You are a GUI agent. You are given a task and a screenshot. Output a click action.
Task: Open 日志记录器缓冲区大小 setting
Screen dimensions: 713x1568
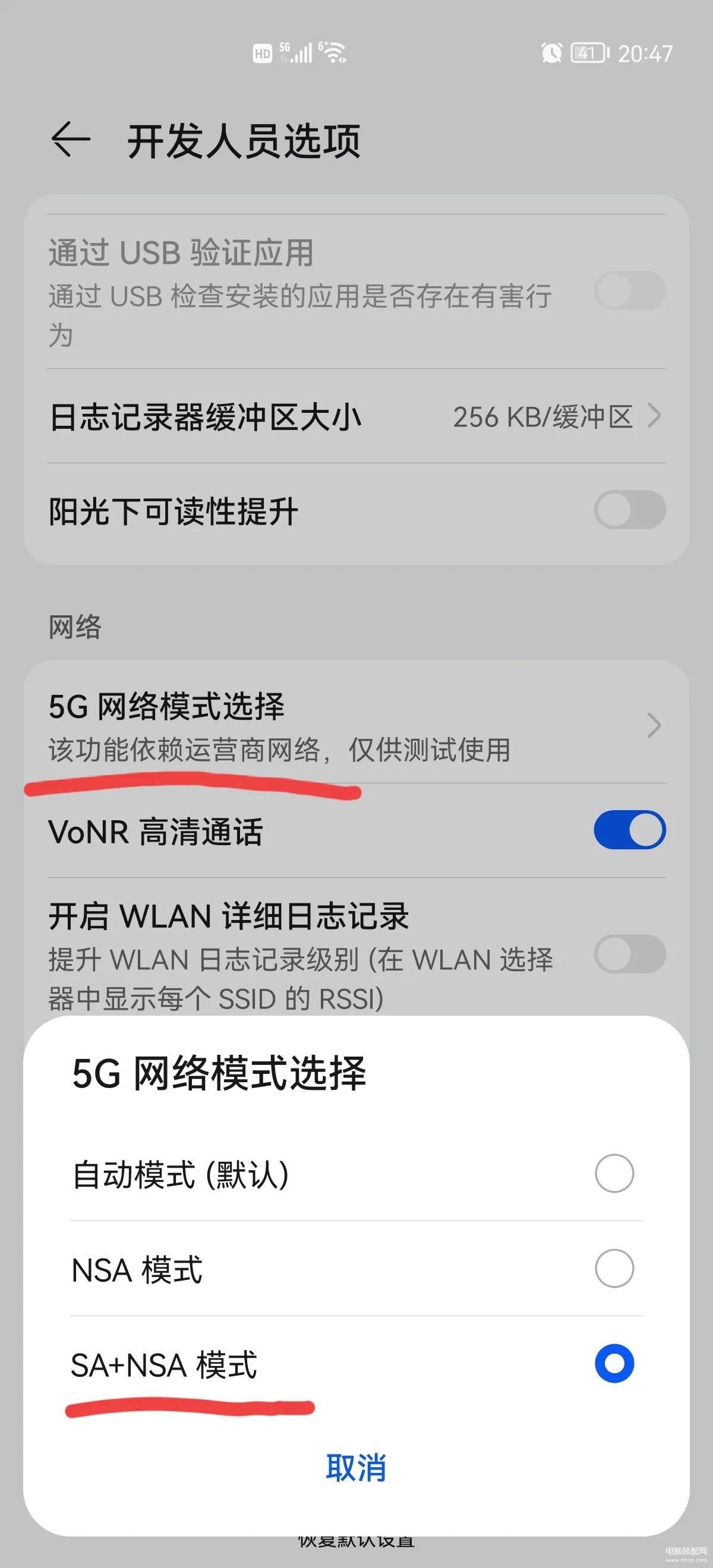(356, 416)
